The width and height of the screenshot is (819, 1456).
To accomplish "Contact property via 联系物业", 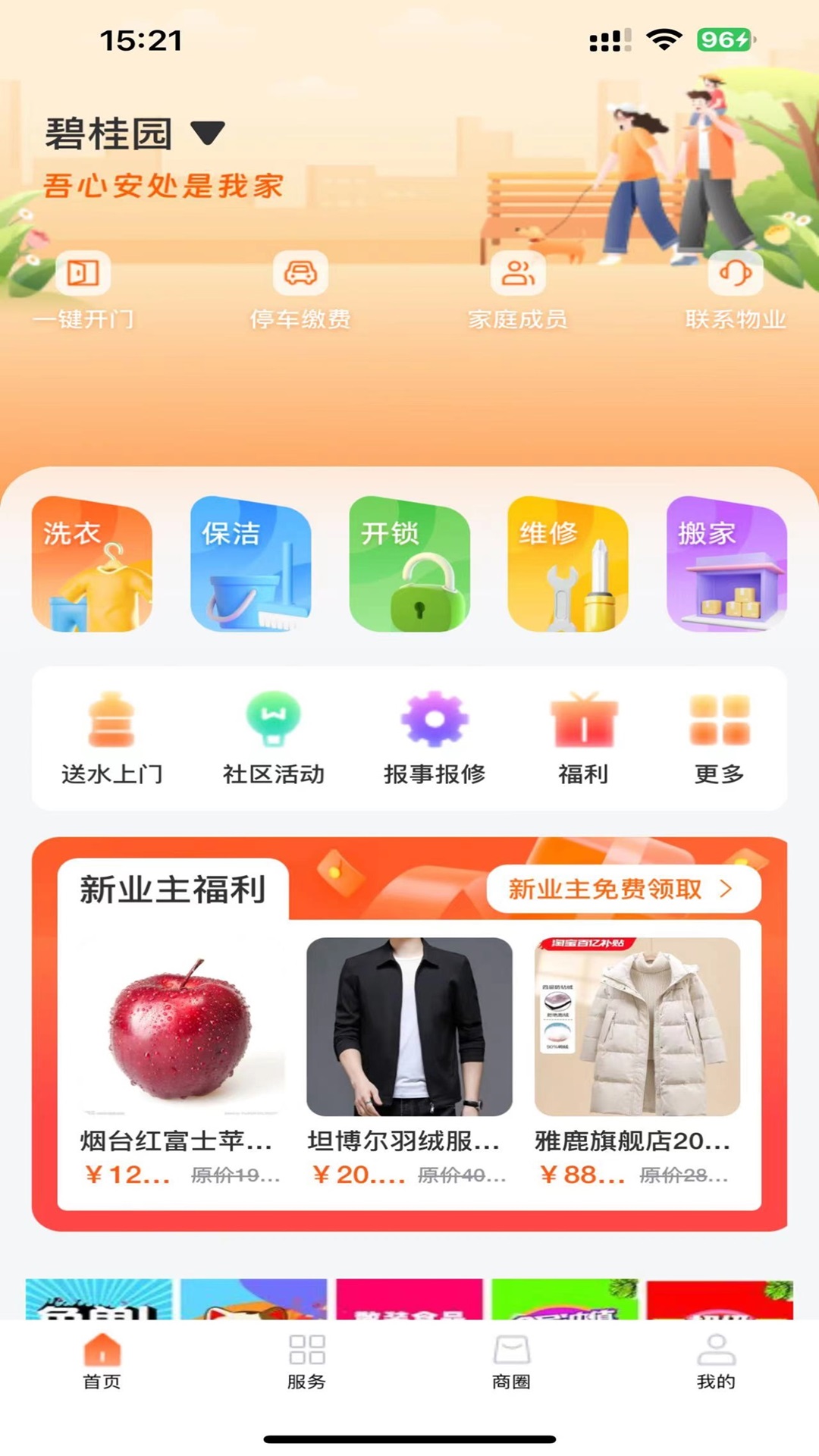I will pyautogui.click(x=735, y=289).
